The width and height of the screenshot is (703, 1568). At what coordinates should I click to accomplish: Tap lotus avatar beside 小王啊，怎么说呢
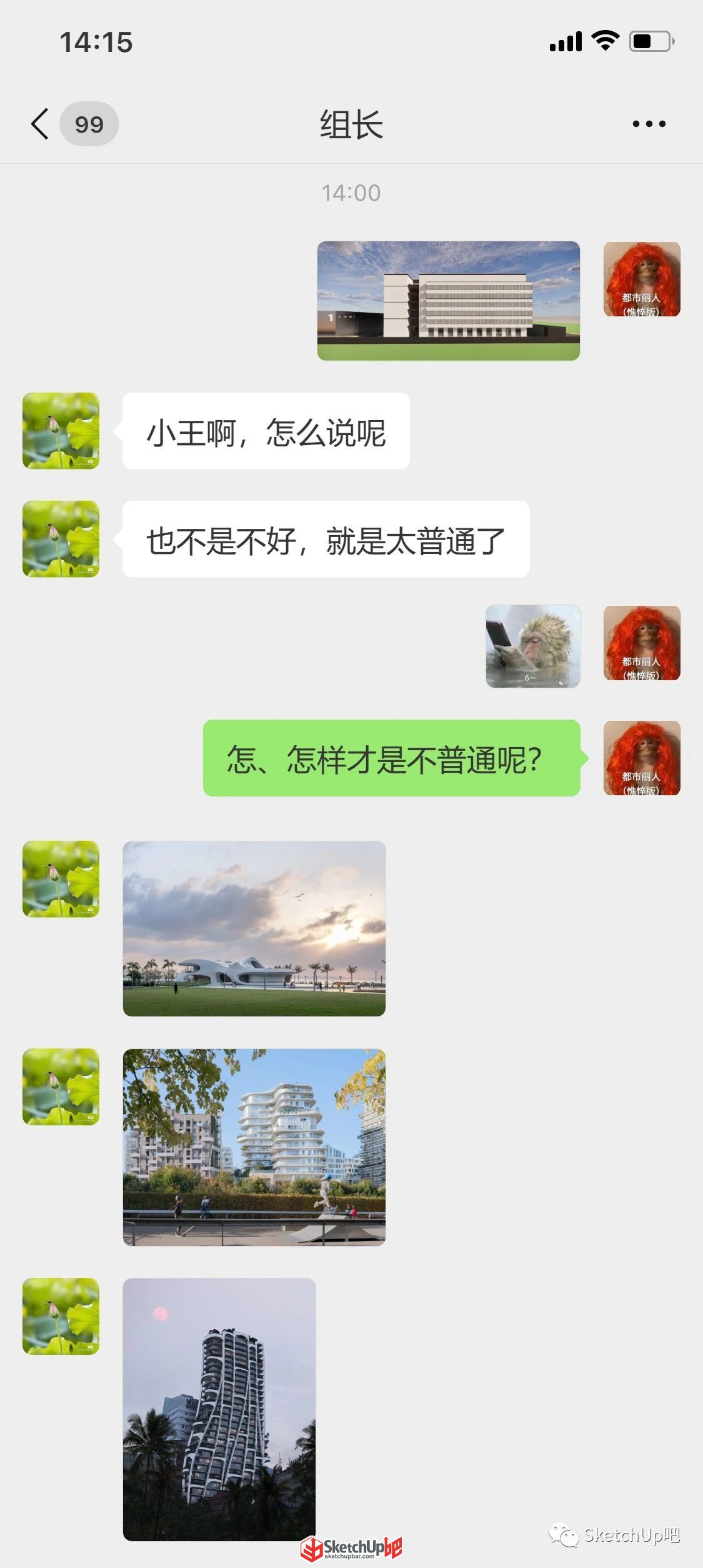click(61, 431)
